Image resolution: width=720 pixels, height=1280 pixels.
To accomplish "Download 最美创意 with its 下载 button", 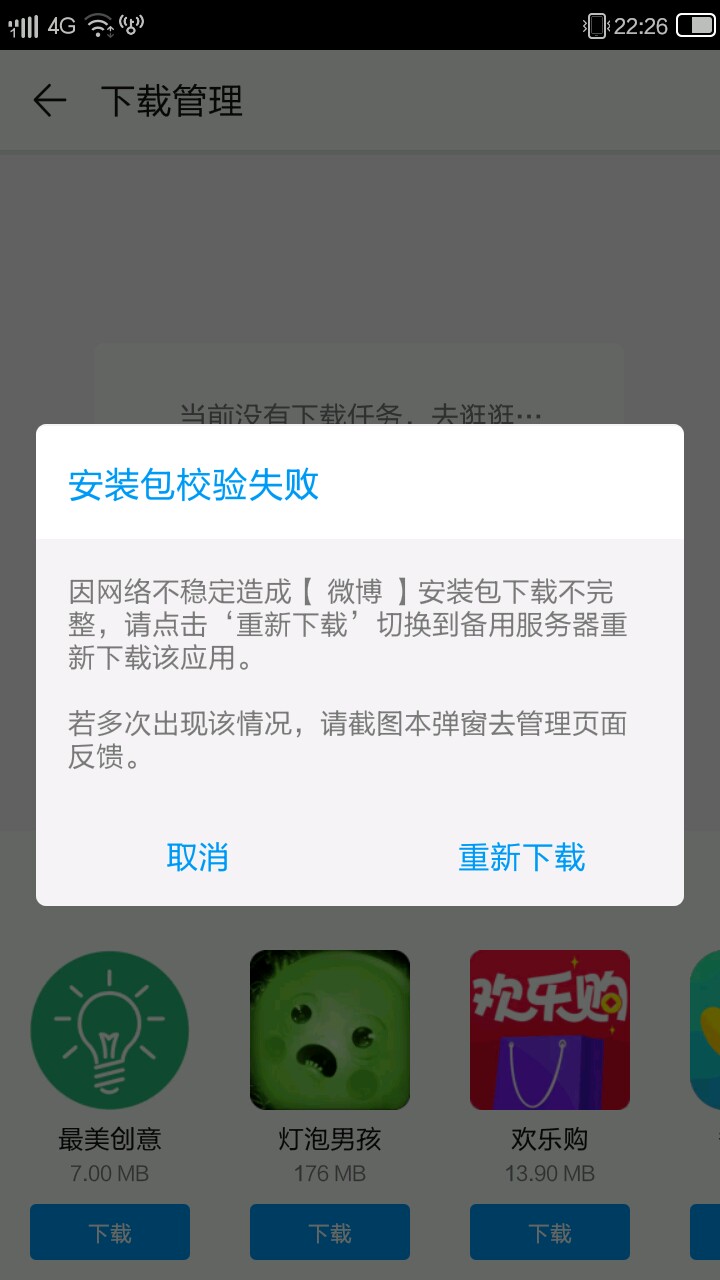I will [x=110, y=1232].
